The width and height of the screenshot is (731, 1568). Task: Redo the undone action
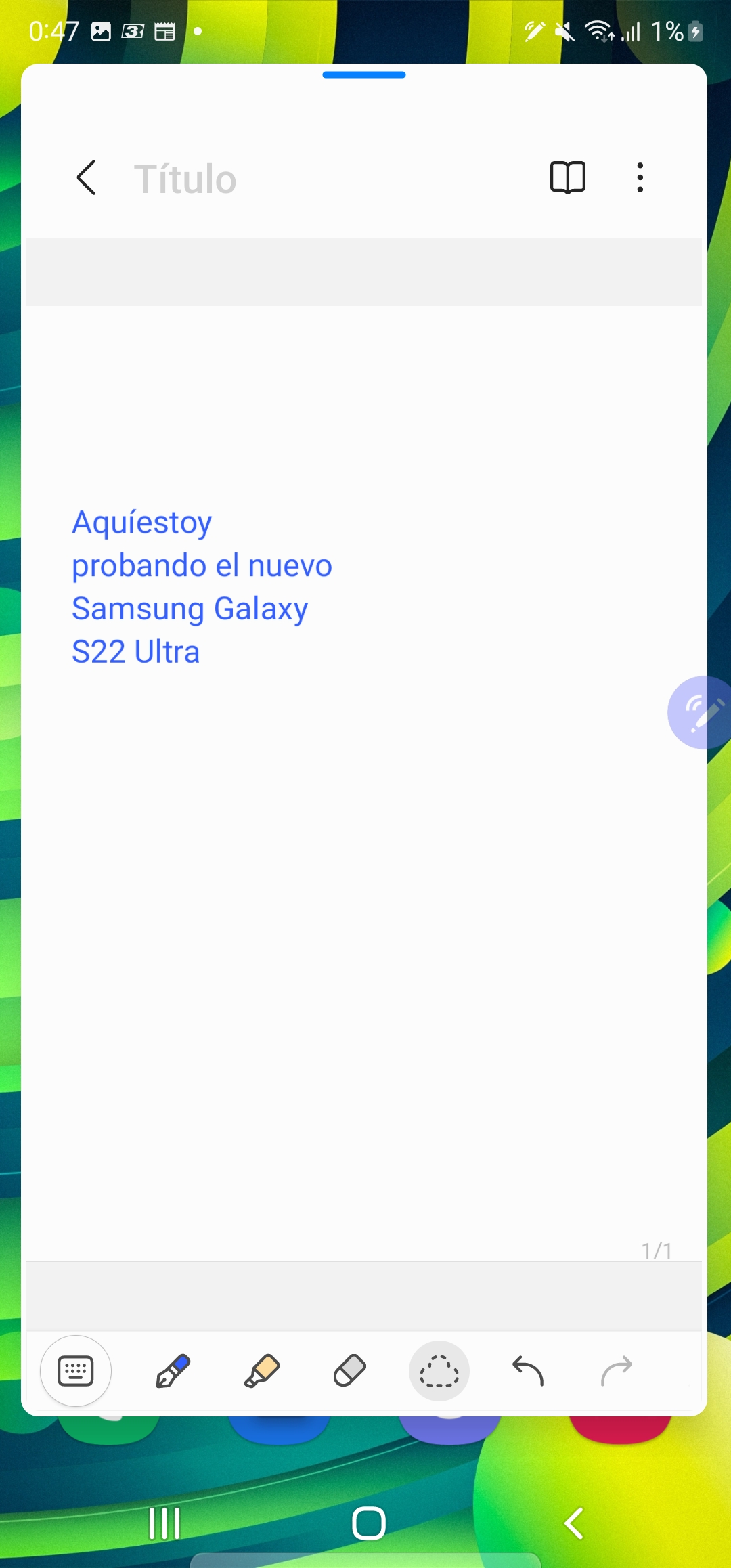pyautogui.click(x=617, y=1372)
